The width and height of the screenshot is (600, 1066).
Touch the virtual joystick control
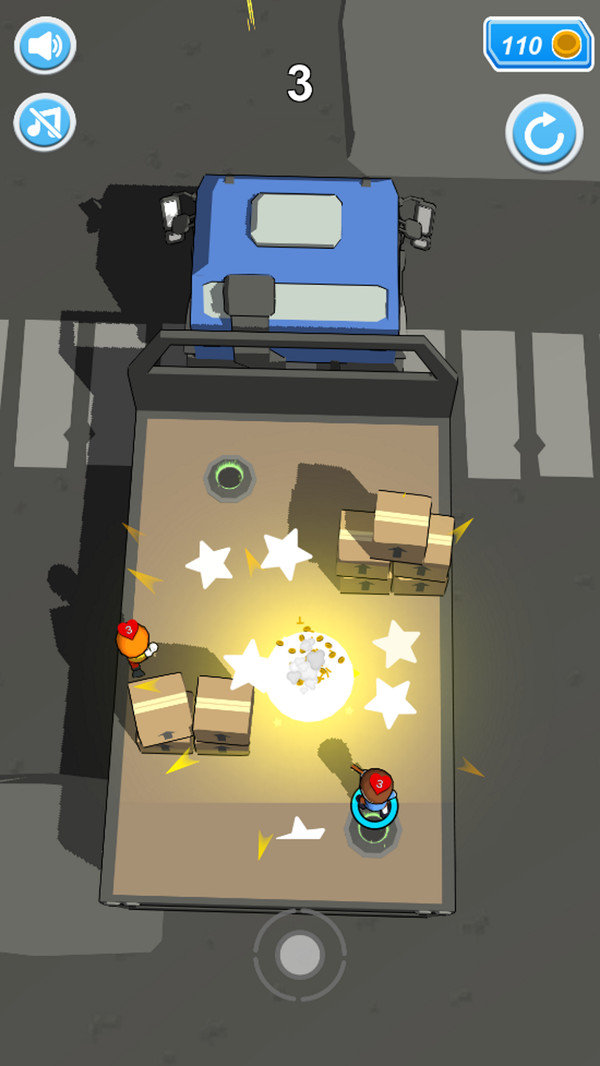[x=300, y=955]
